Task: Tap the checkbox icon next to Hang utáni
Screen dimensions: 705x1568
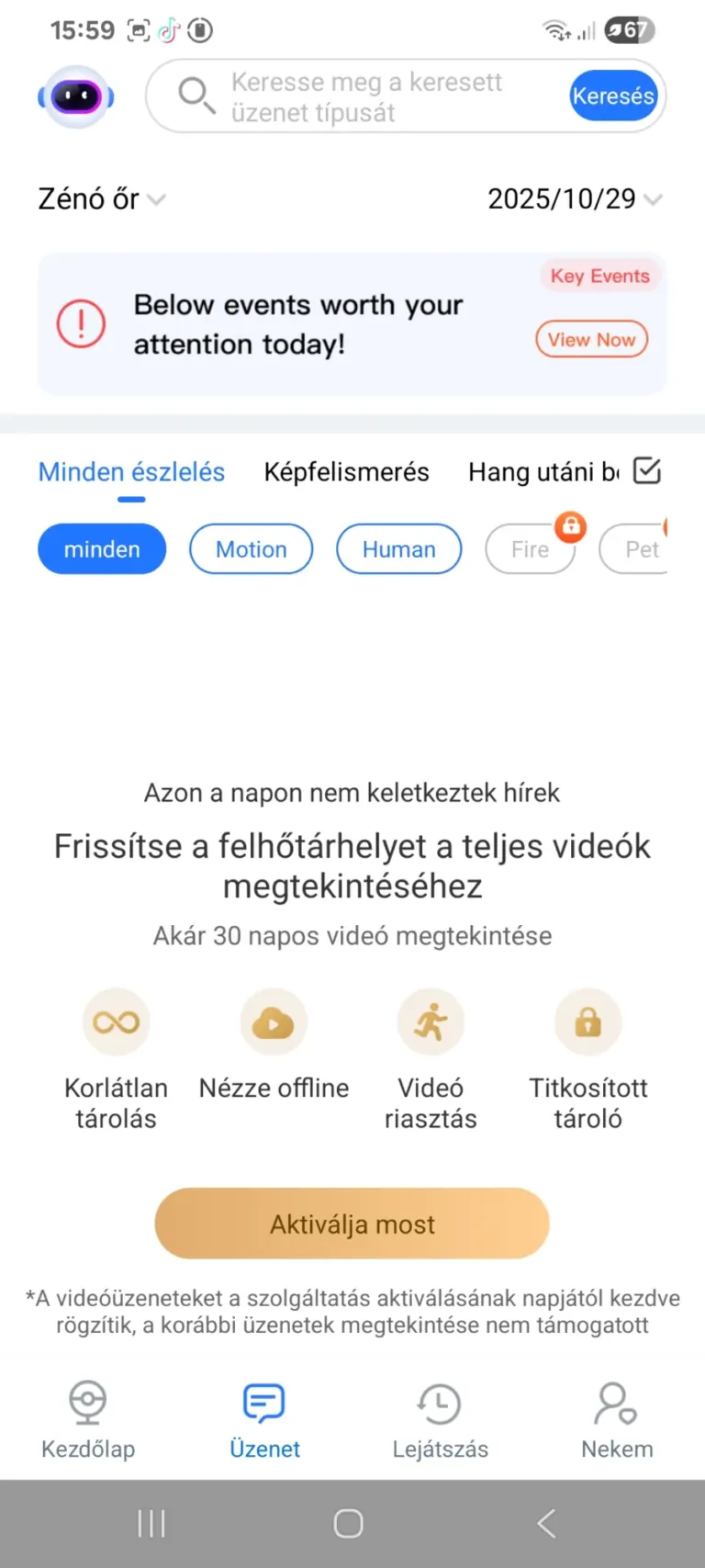Action: pyautogui.click(x=647, y=471)
